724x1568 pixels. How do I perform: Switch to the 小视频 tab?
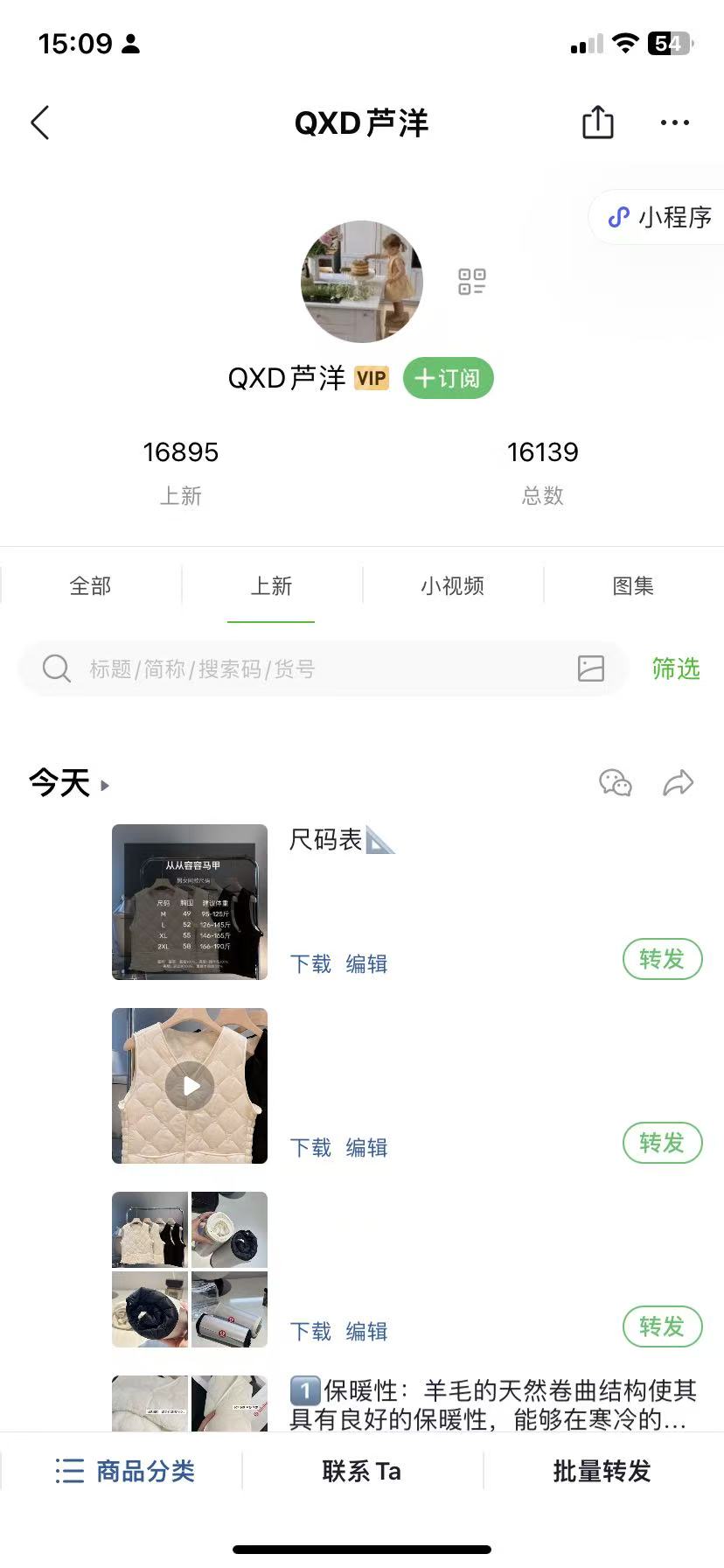click(452, 585)
